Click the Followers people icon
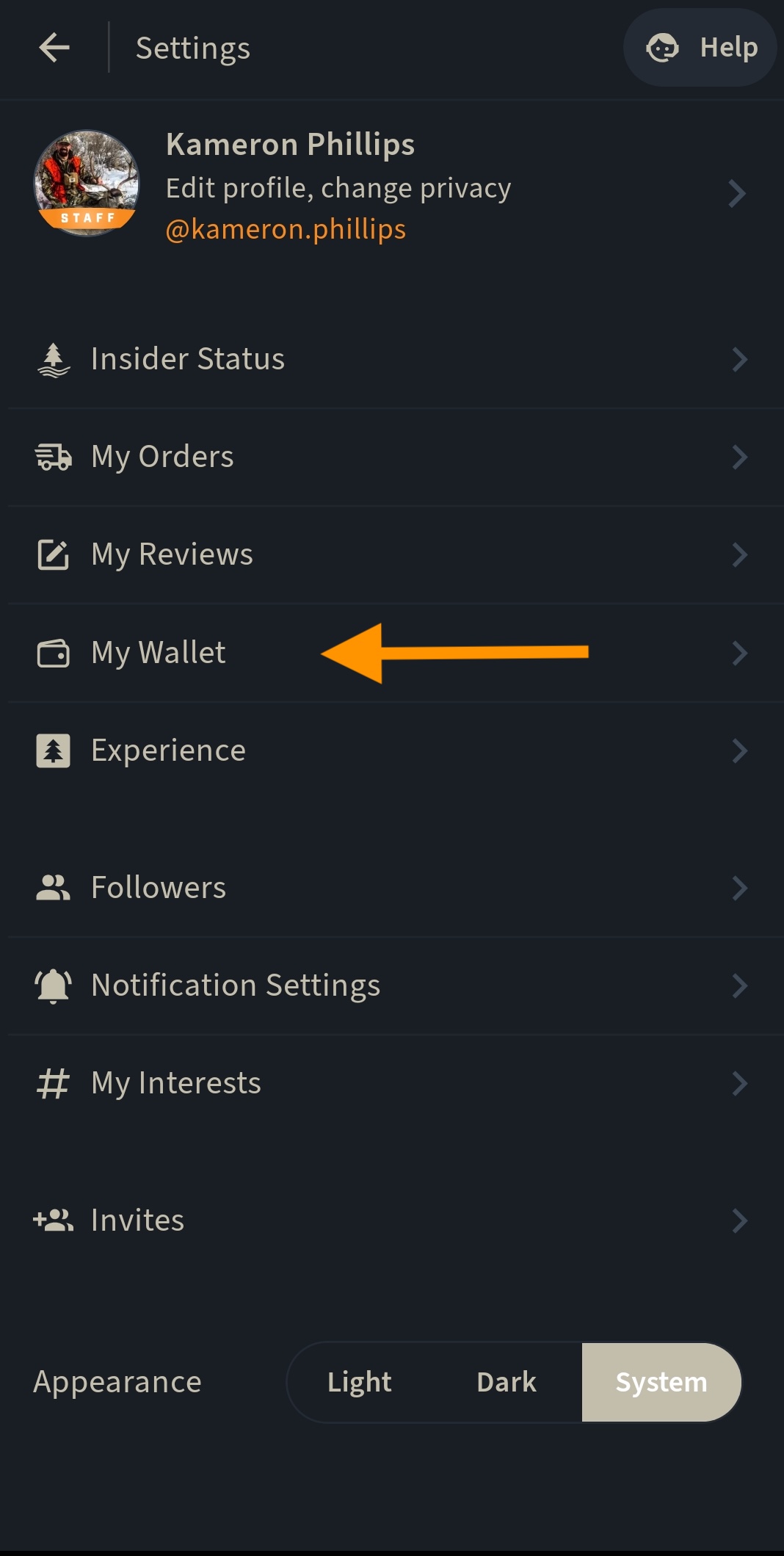784x1556 pixels. tap(53, 887)
